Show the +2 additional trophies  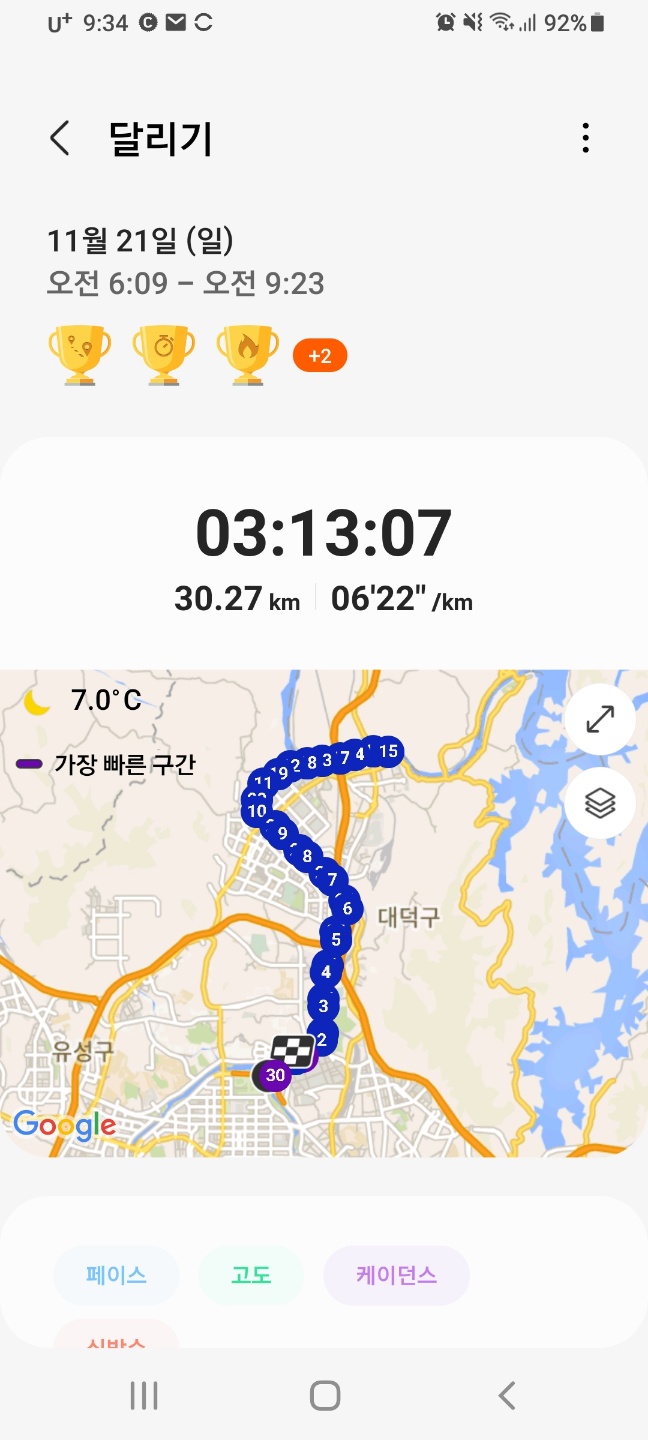pyautogui.click(x=319, y=355)
